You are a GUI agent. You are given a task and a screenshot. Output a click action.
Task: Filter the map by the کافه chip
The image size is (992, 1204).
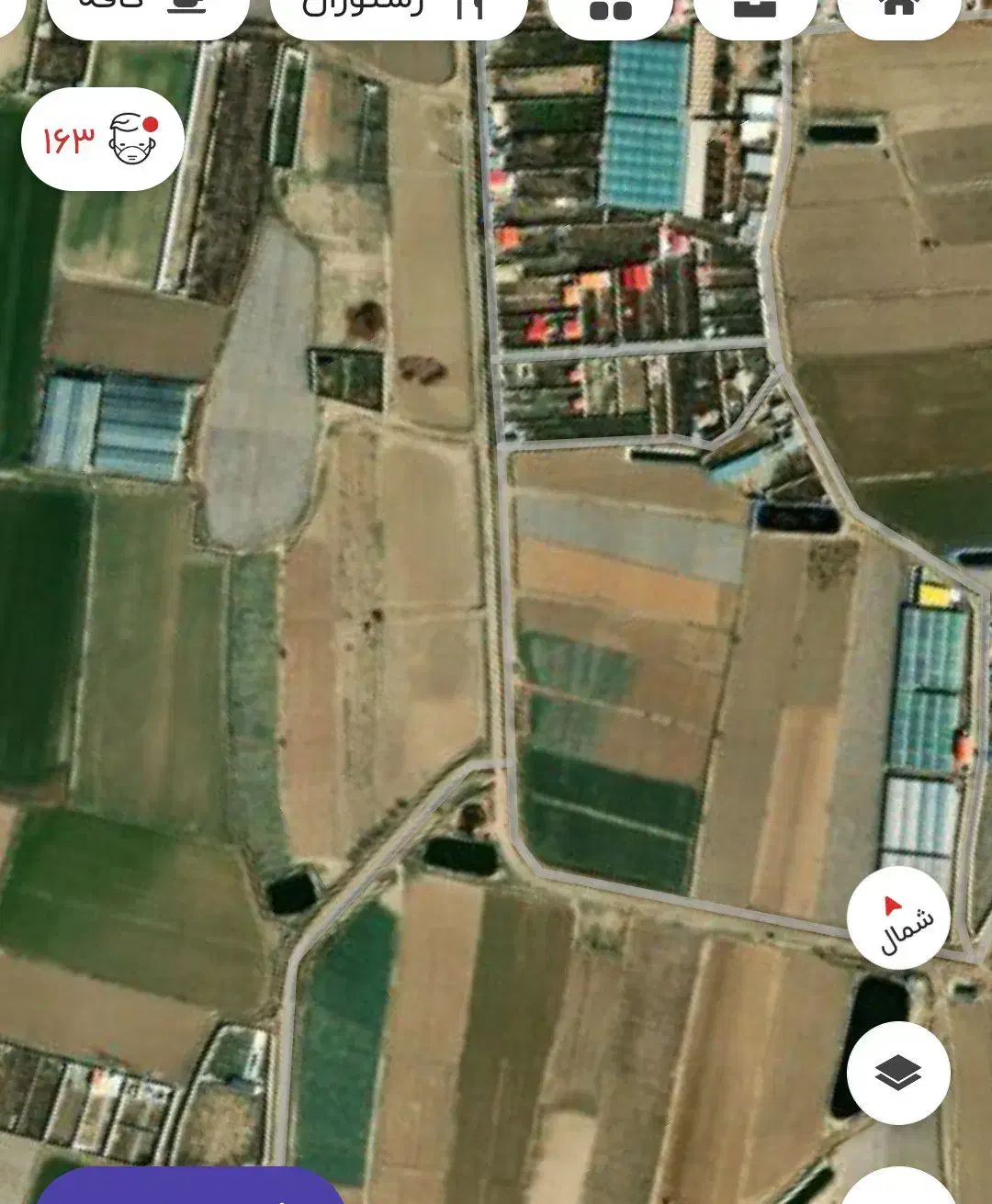147,11
